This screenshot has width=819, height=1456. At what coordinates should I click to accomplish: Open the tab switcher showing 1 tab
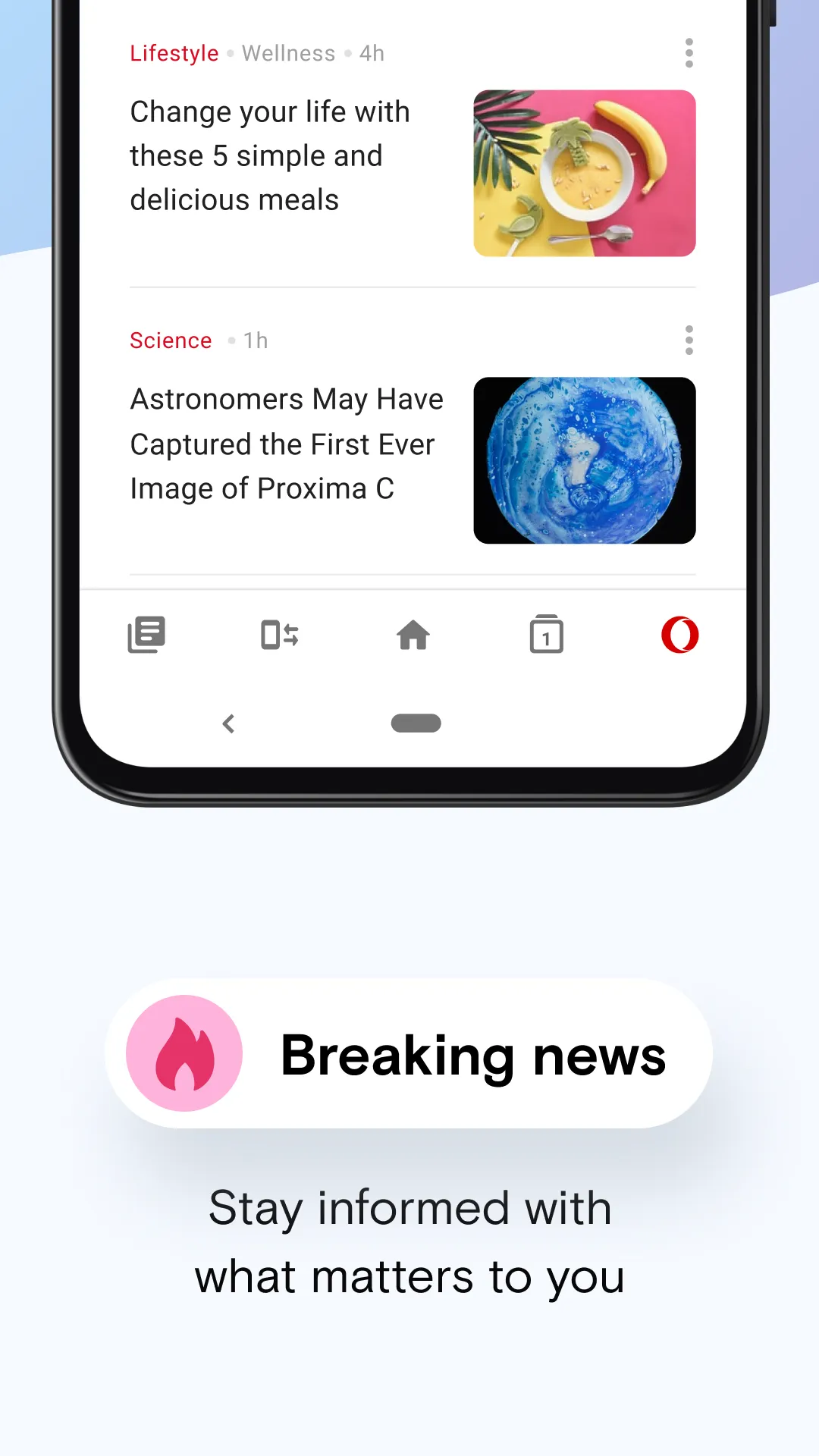(546, 635)
